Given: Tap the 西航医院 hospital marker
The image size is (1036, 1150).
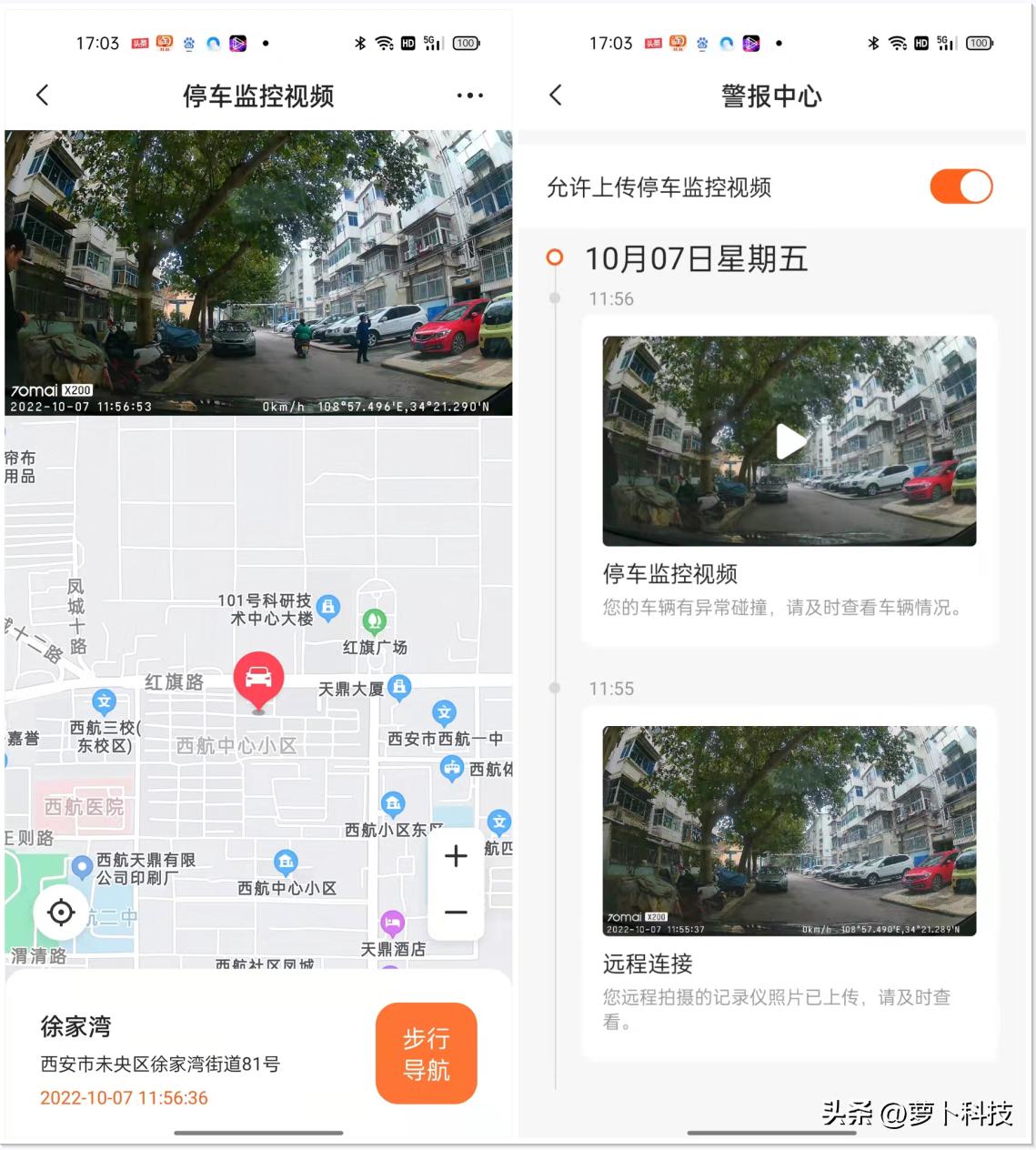Looking at the screenshot, I should 83,807.
